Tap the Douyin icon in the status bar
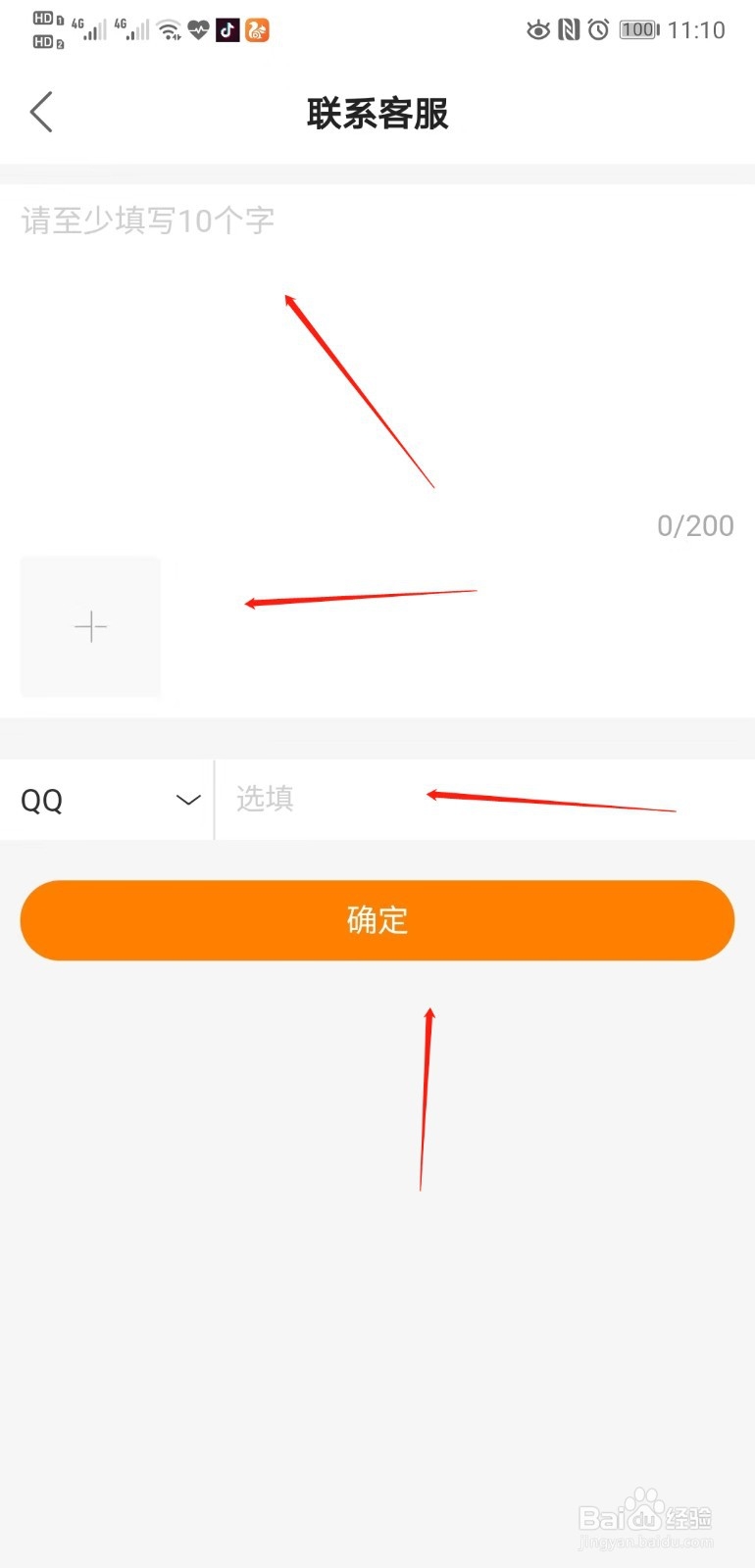755x1568 pixels. point(227,30)
